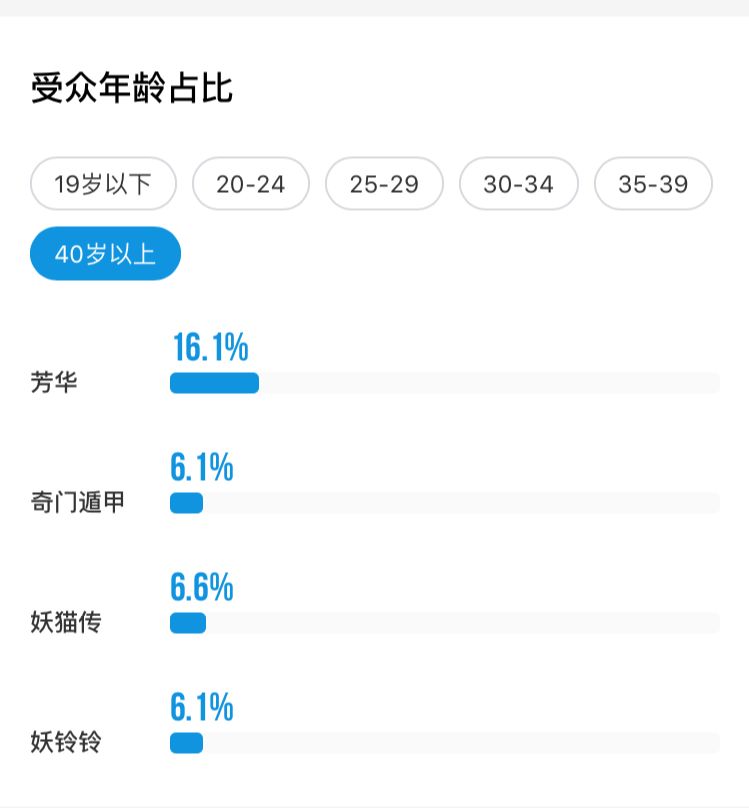The image size is (749, 808).
Task: Show audience share for 30-34
Action: pos(518,184)
